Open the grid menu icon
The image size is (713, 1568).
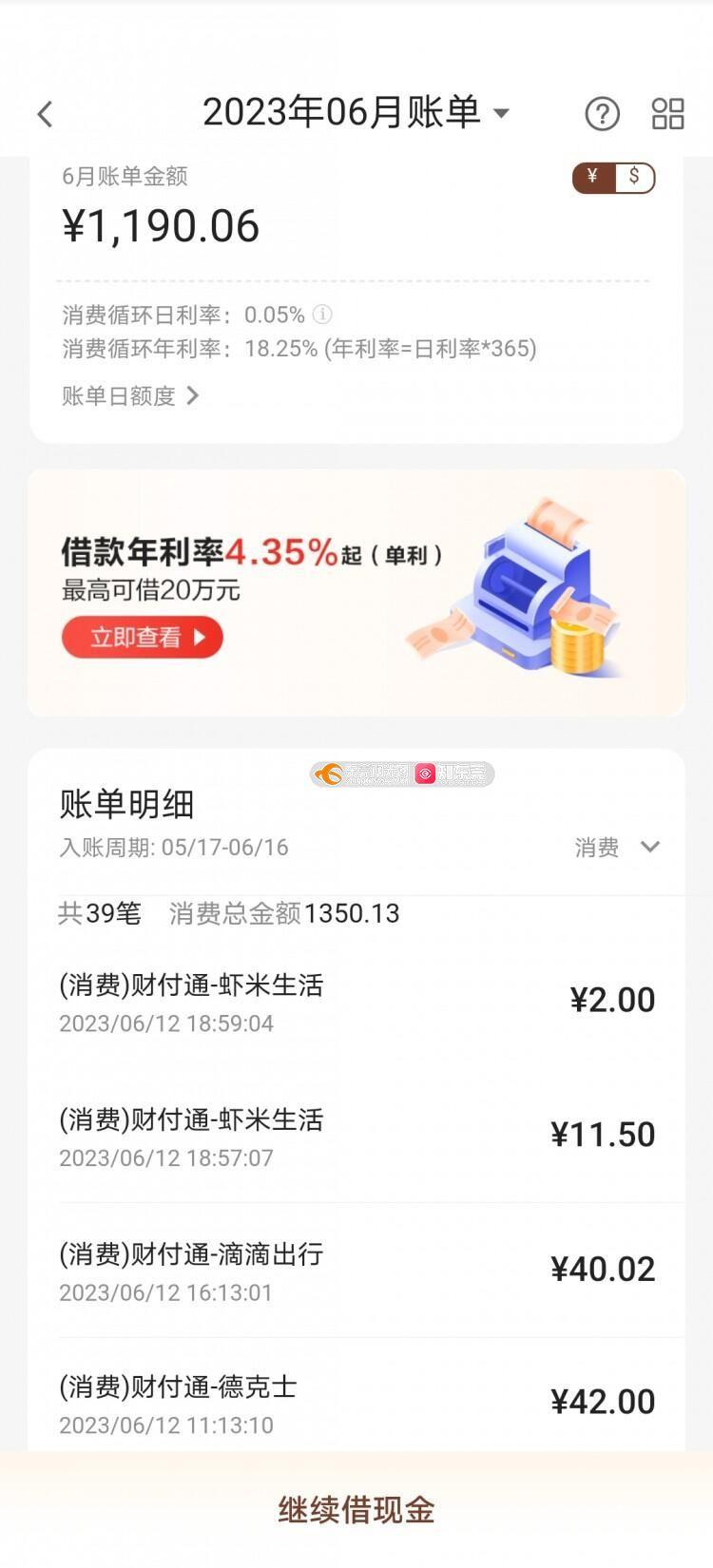click(667, 114)
